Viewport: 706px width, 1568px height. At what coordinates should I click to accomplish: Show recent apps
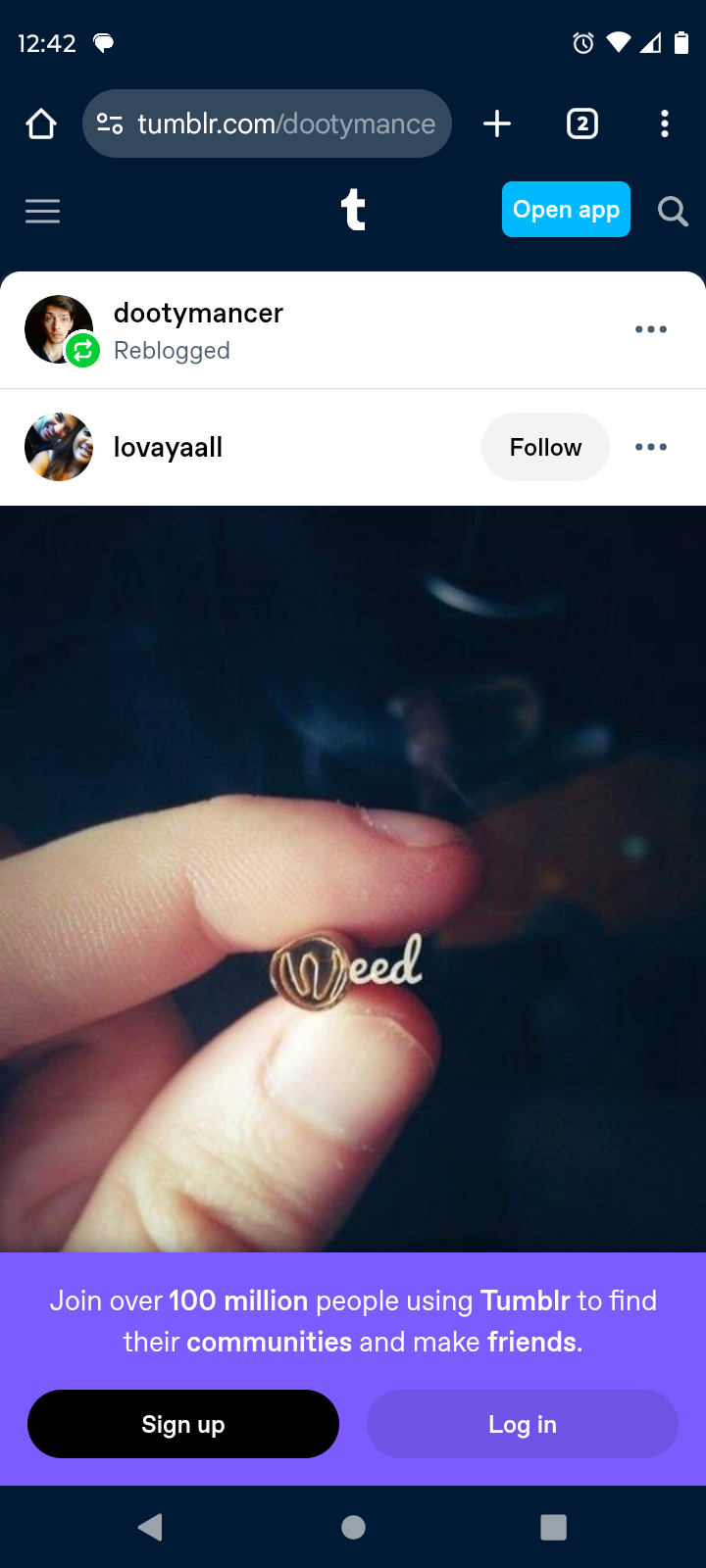point(554,1527)
